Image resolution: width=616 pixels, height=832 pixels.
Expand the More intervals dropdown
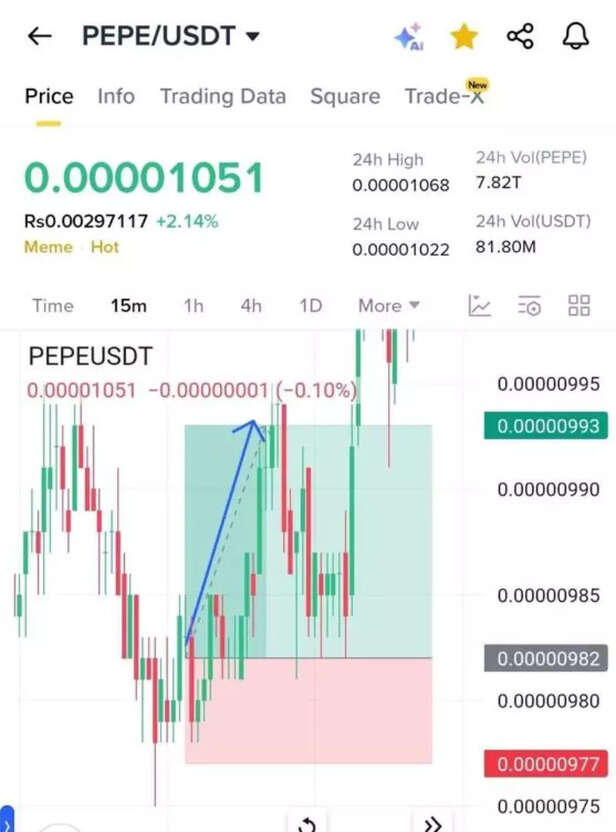coord(389,306)
